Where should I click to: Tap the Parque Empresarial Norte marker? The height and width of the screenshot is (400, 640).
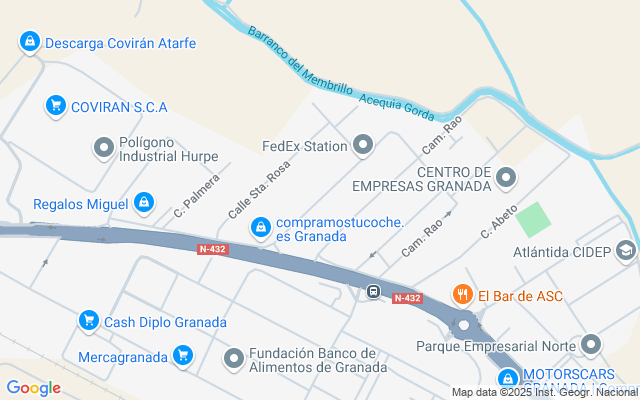(590, 346)
